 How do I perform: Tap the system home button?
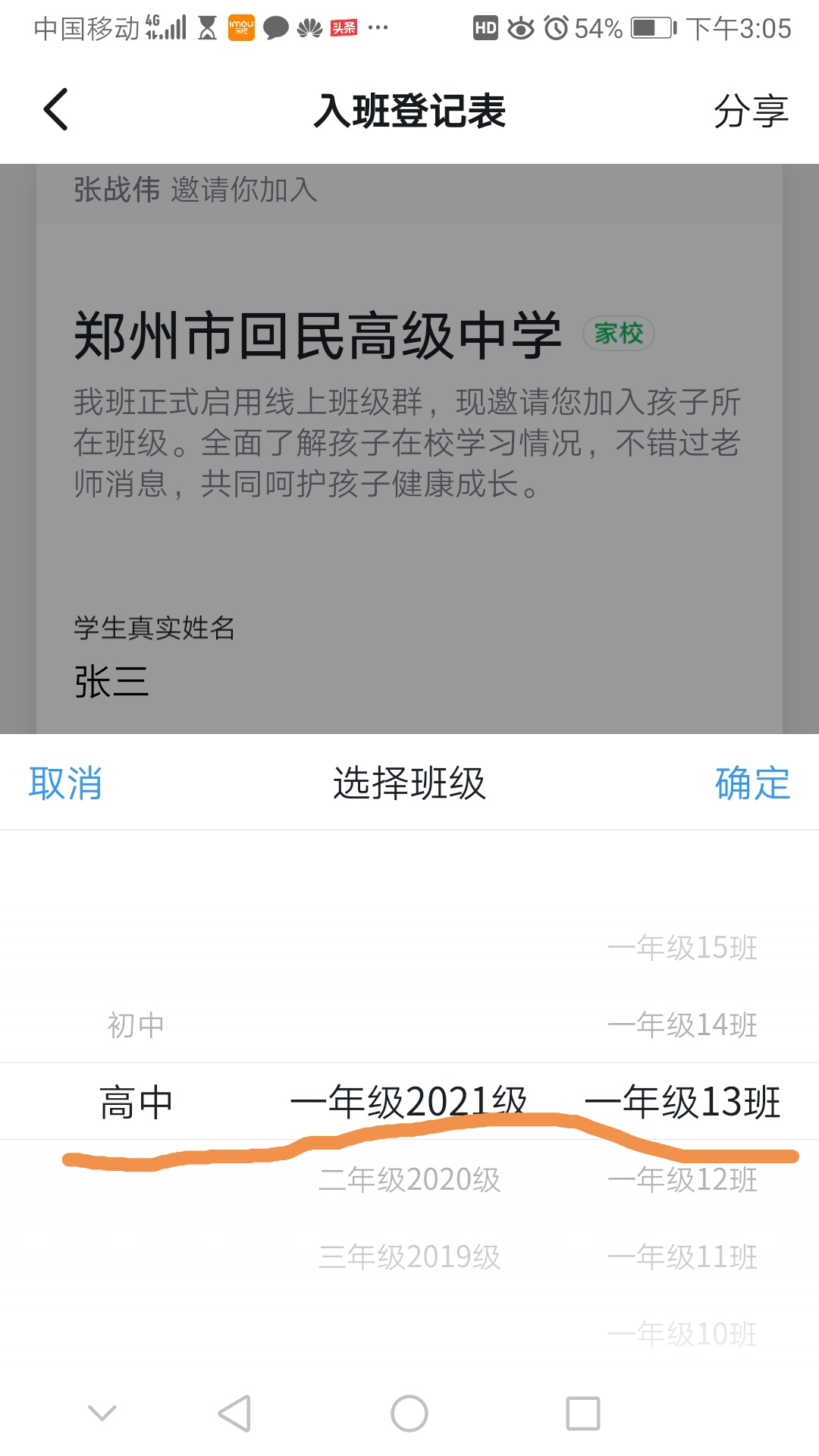pyautogui.click(x=409, y=1414)
